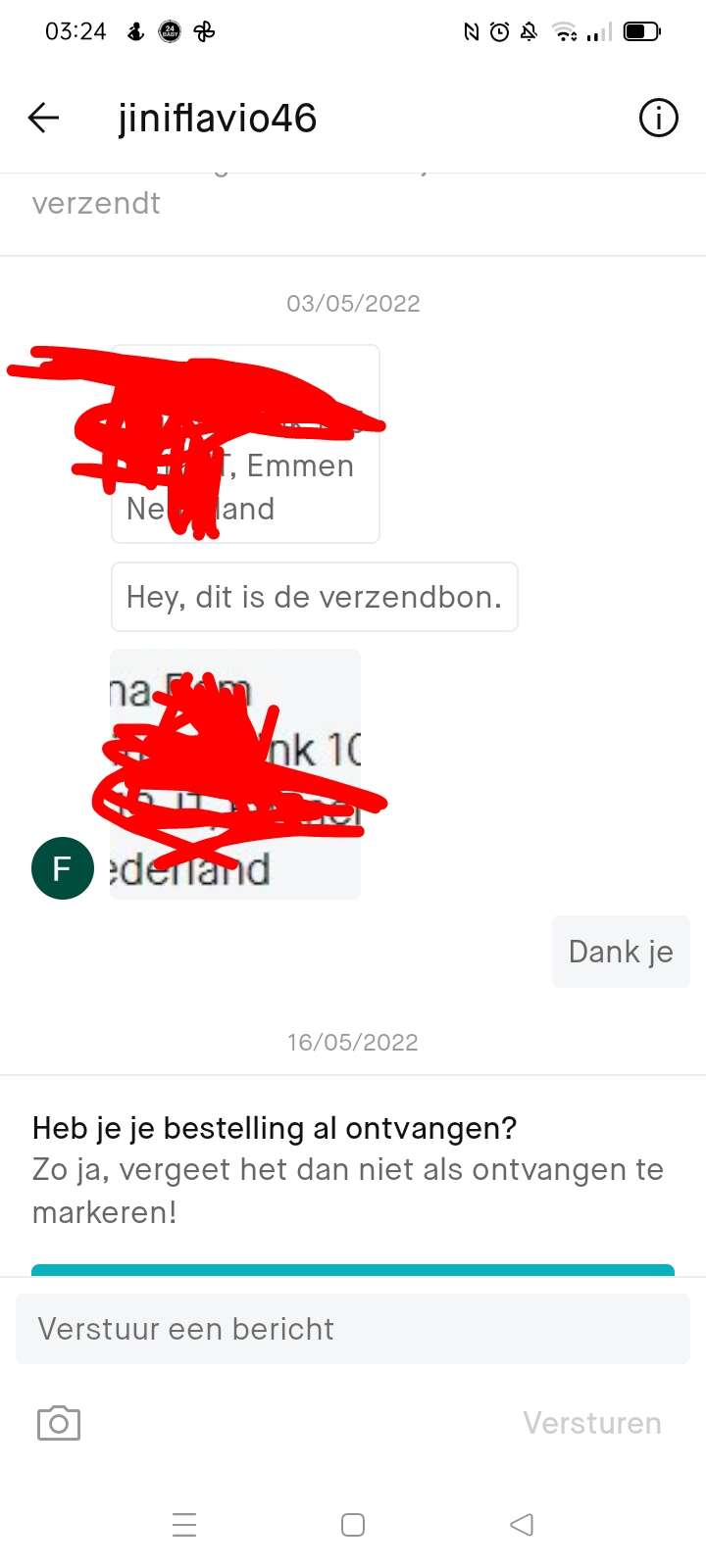Open the conversation info icon

tap(658, 119)
